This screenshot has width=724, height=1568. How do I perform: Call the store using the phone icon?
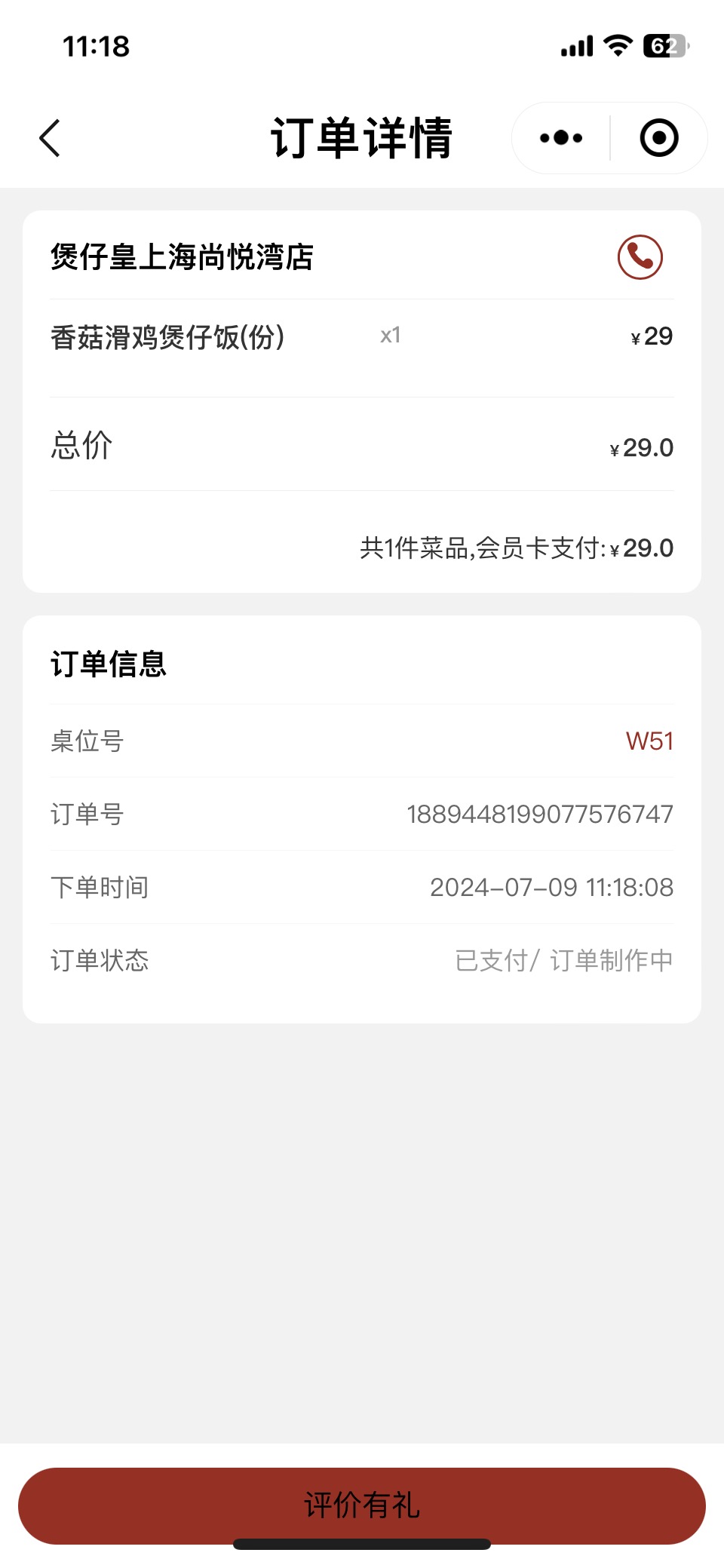[640, 257]
